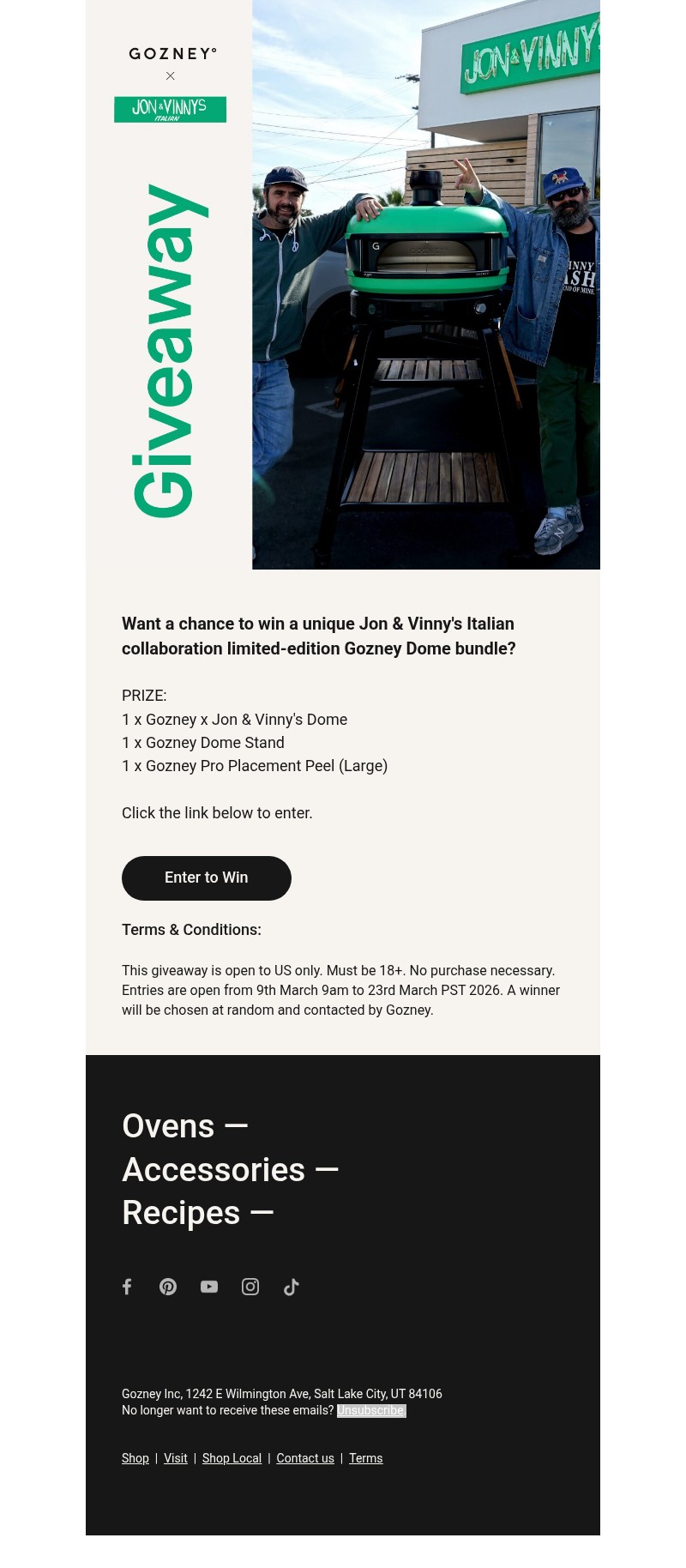Open Gozney's Pinterest profile
686x1568 pixels.
tap(168, 1287)
